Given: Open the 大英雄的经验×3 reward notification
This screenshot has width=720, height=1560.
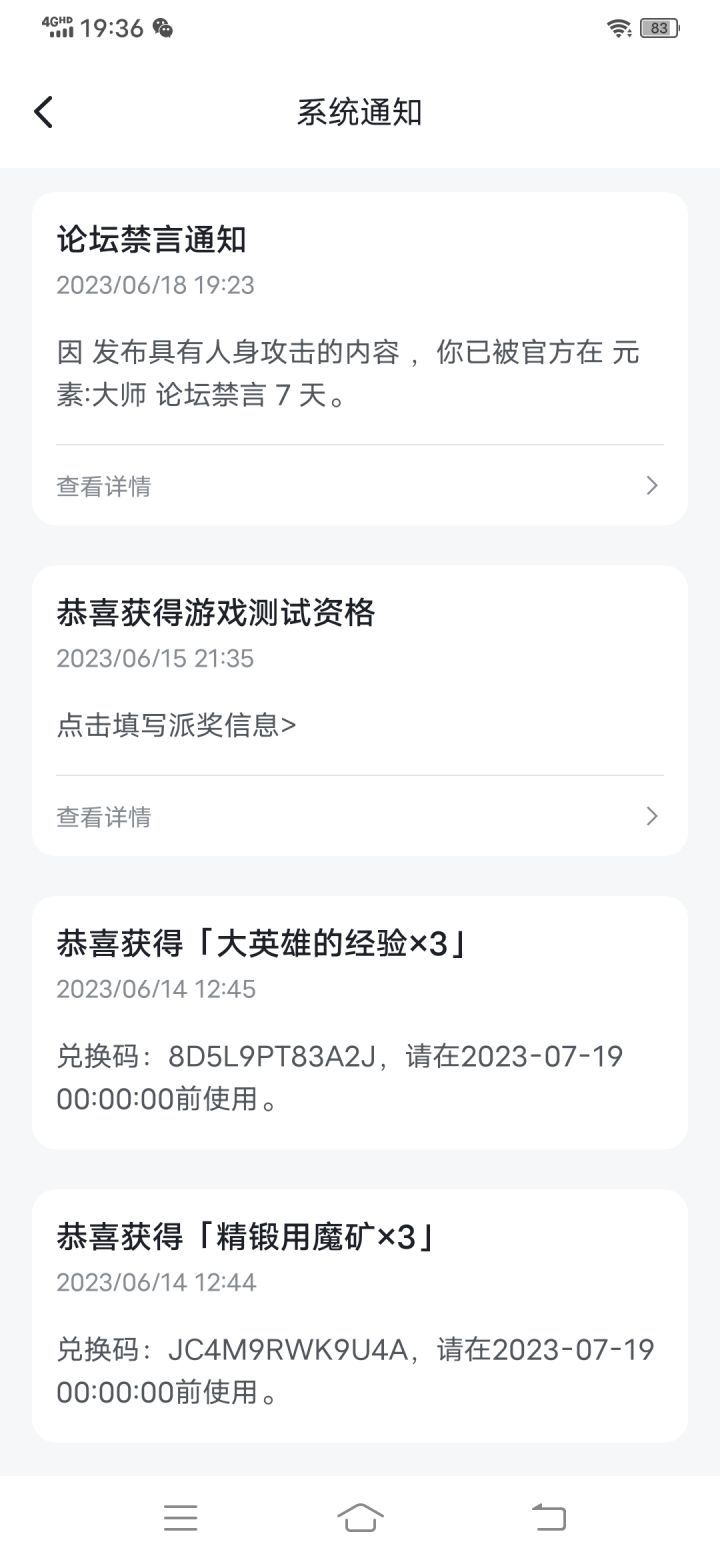Looking at the screenshot, I should (x=360, y=1022).
